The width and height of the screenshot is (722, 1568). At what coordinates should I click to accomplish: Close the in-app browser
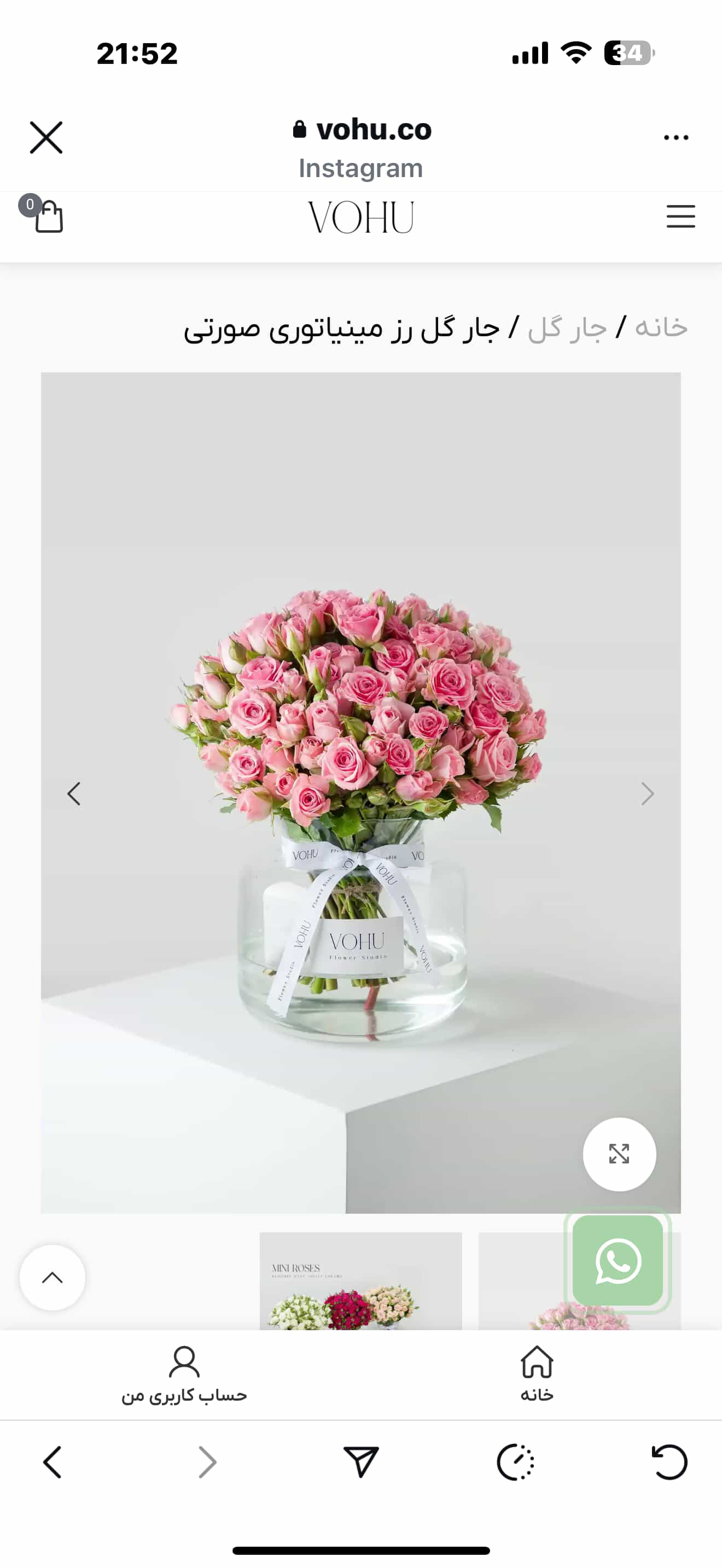(x=46, y=138)
